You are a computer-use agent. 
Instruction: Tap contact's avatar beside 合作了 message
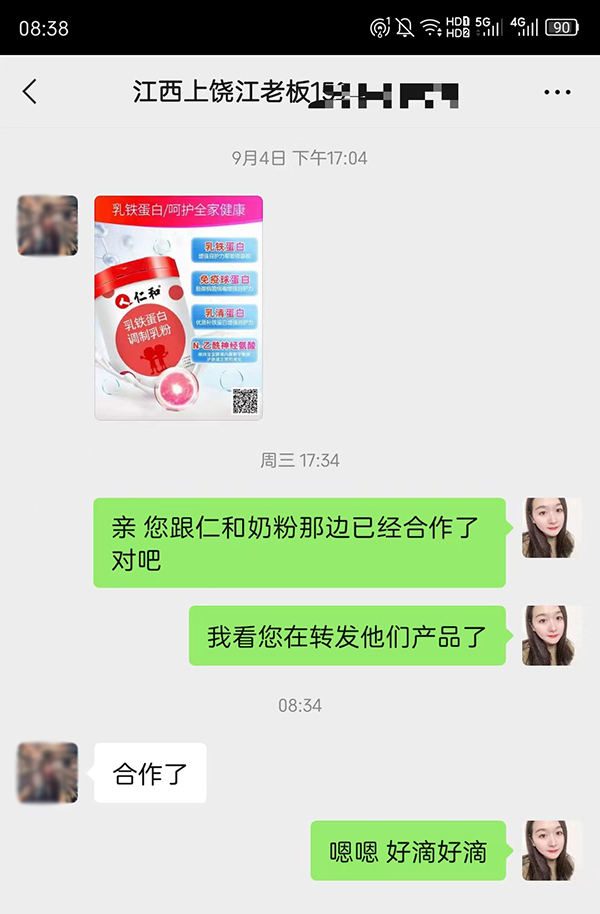[47, 772]
